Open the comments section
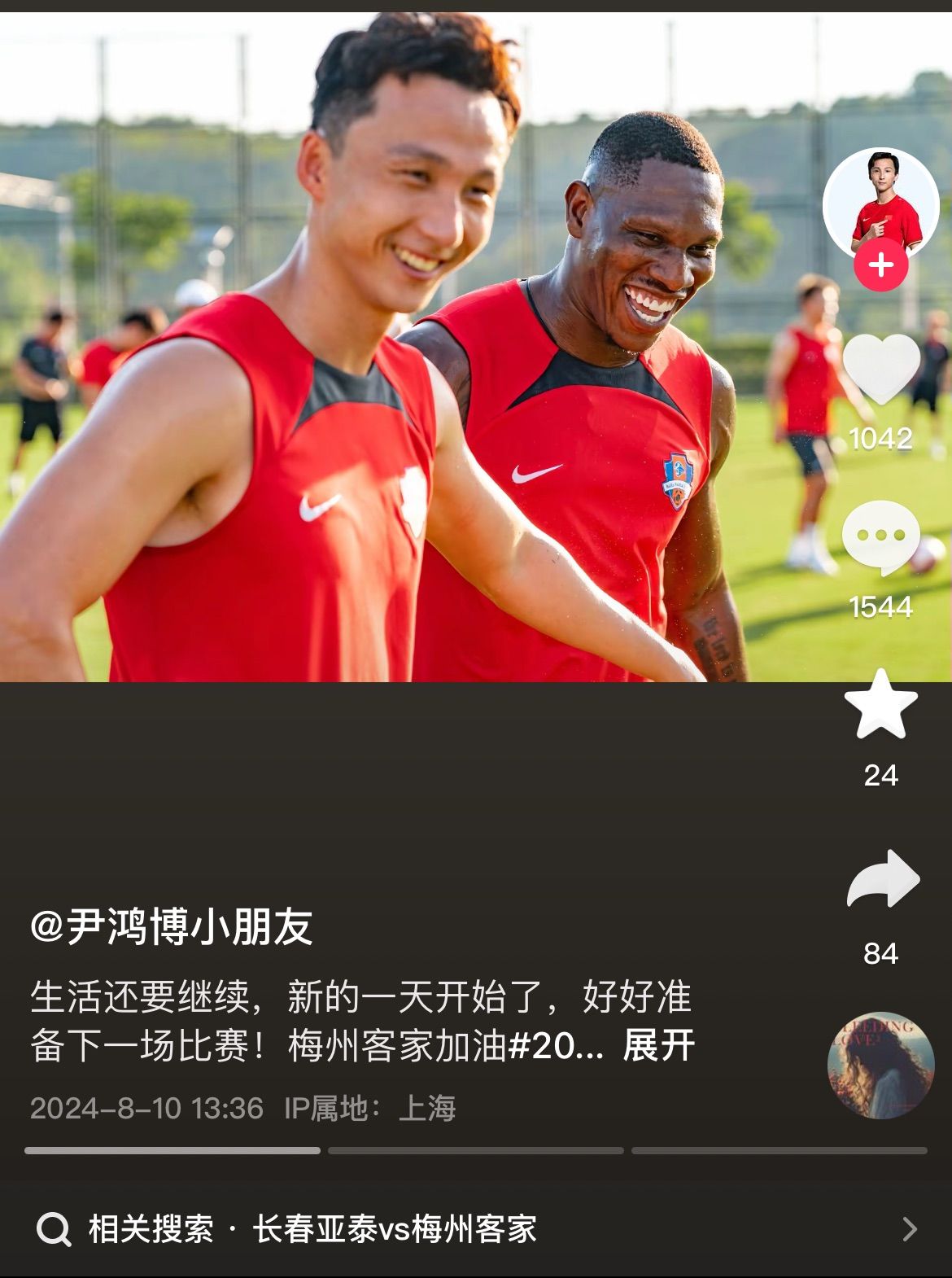This screenshot has height=1278, width=952. click(880, 537)
